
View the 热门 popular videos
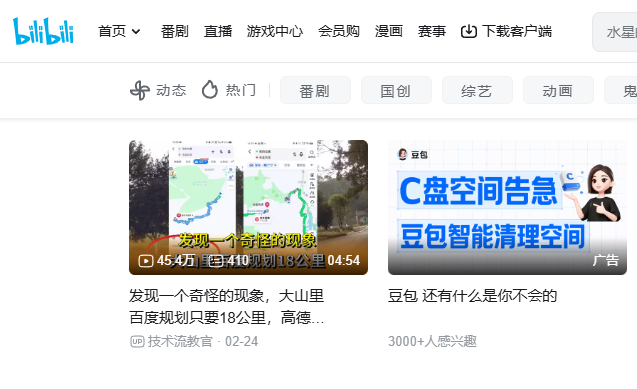[229, 90]
